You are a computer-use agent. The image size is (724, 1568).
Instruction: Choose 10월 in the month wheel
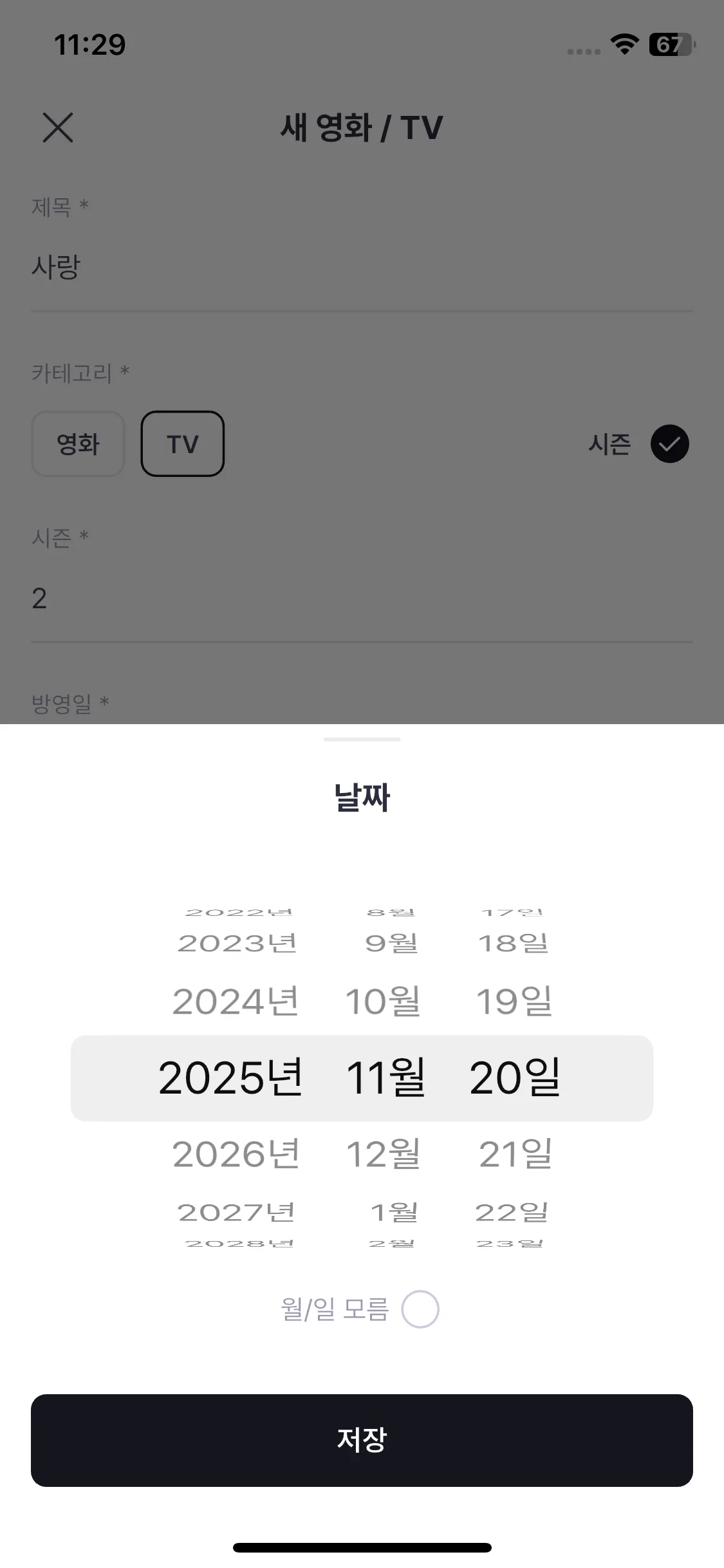click(384, 1000)
